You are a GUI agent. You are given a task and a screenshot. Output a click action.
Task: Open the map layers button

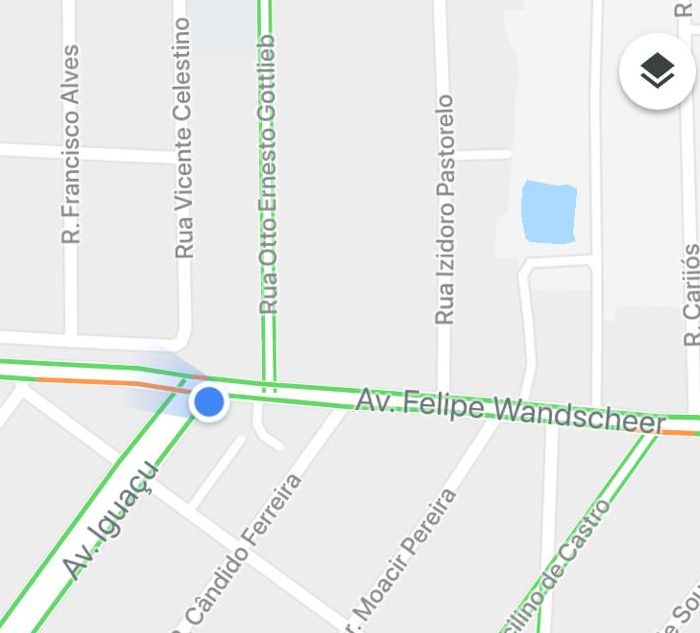click(657, 71)
